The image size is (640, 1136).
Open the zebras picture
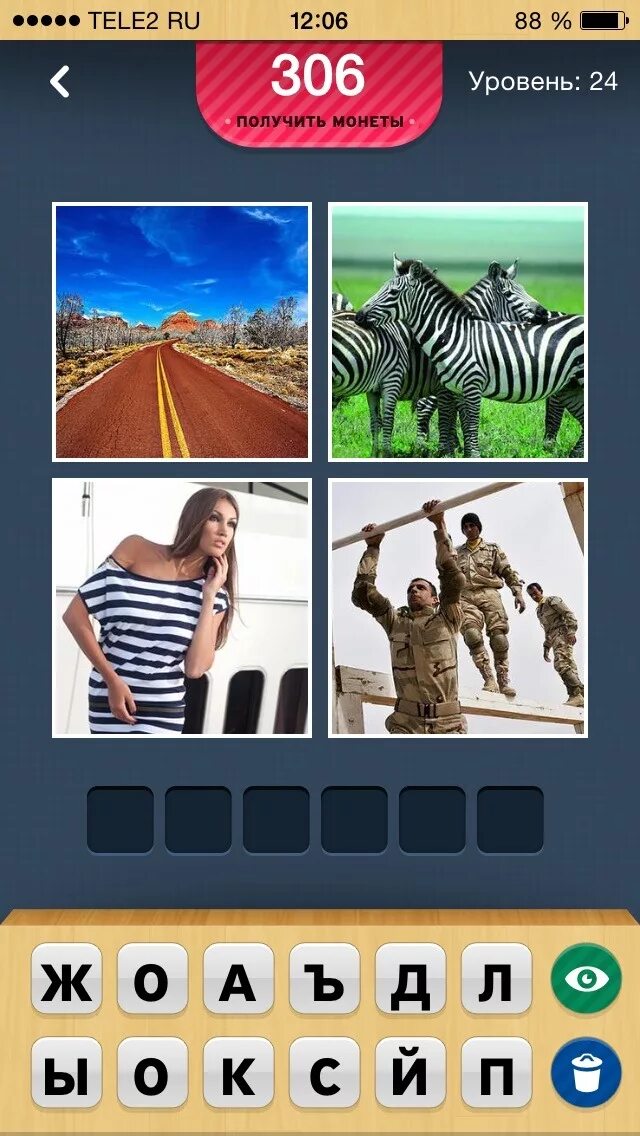458,332
